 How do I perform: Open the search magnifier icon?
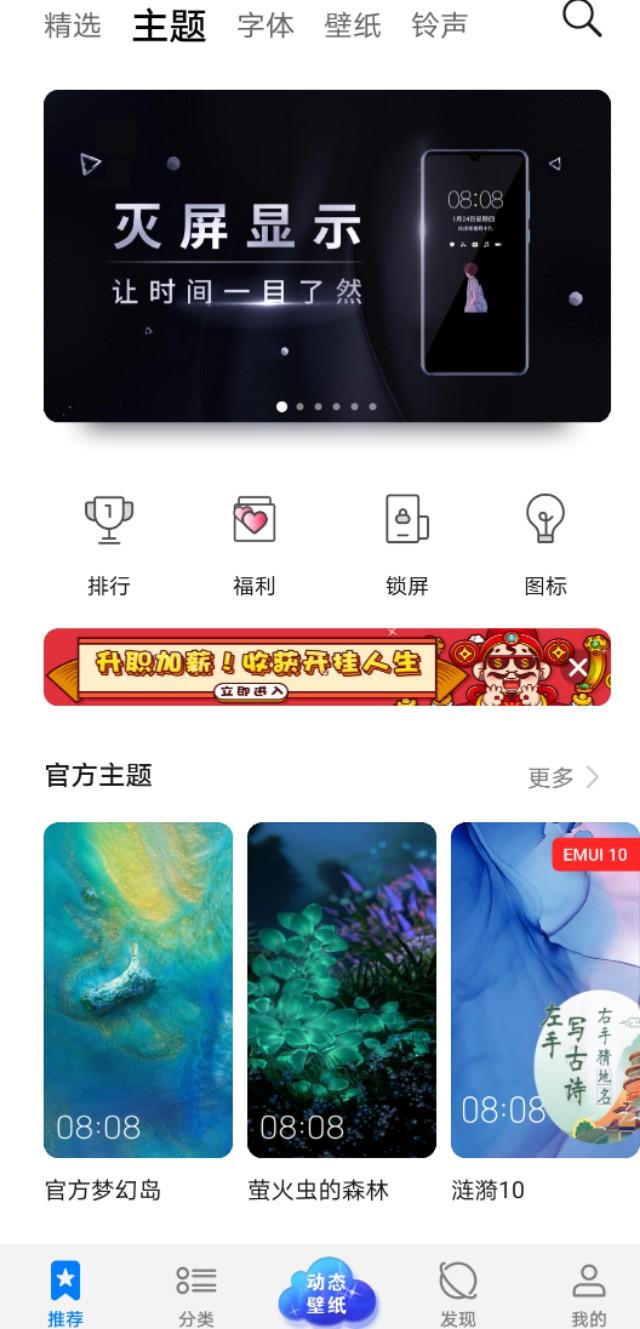tap(582, 17)
